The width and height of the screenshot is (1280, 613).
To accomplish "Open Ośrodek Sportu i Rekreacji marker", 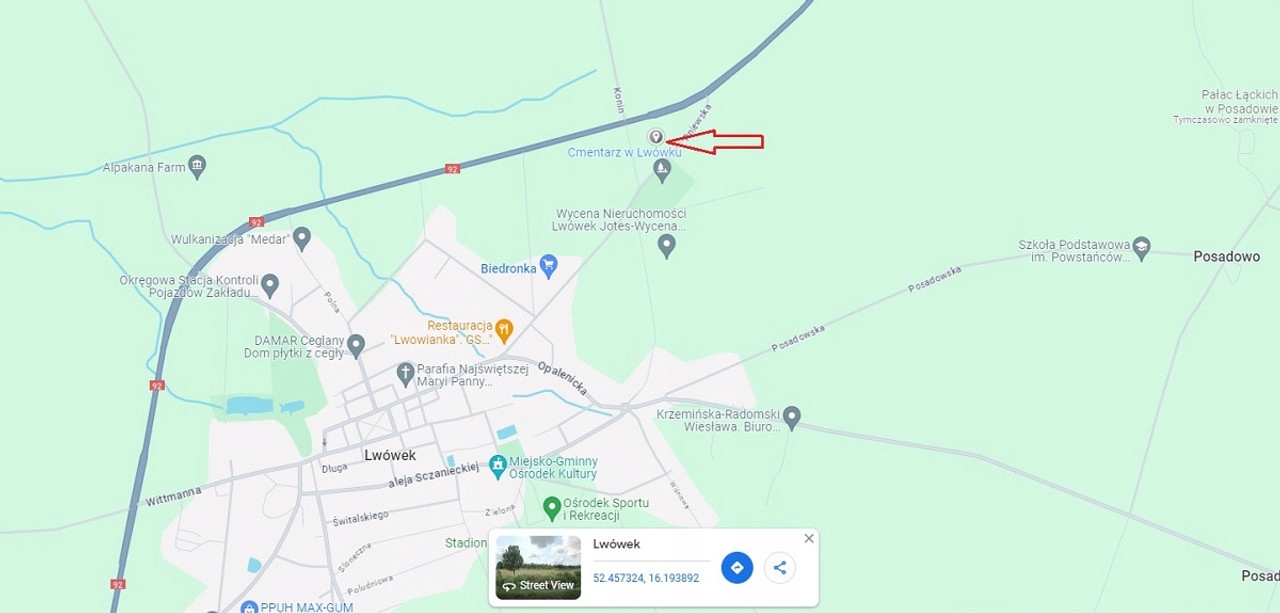I will point(551,508).
